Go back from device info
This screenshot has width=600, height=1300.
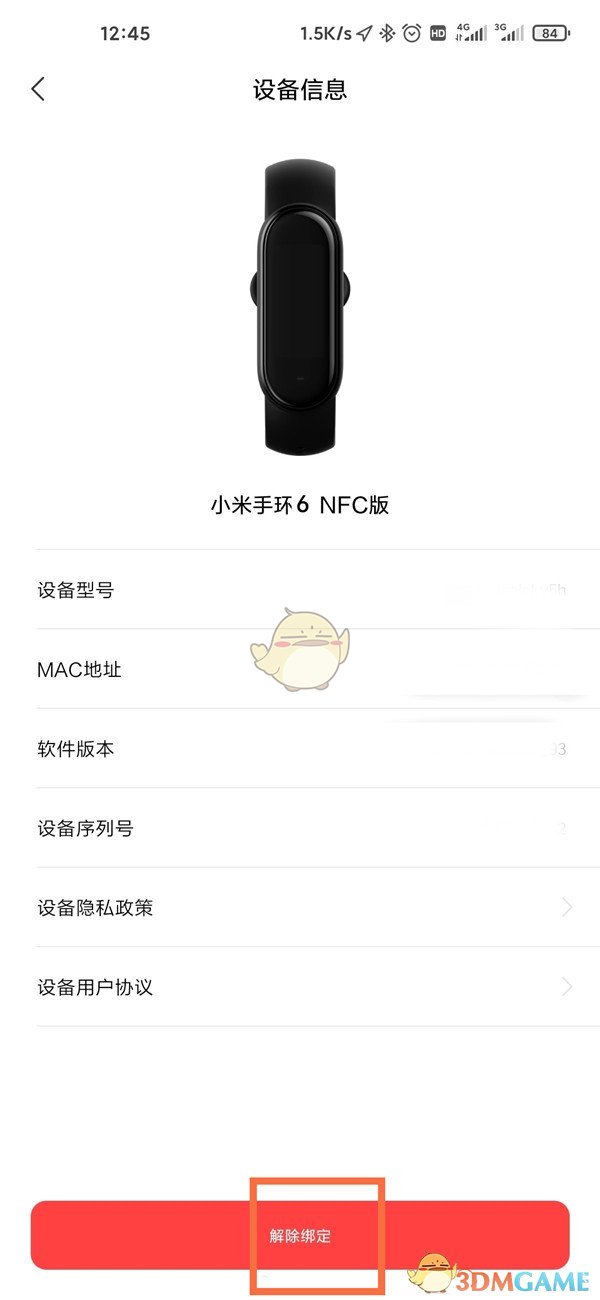(x=38, y=89)
